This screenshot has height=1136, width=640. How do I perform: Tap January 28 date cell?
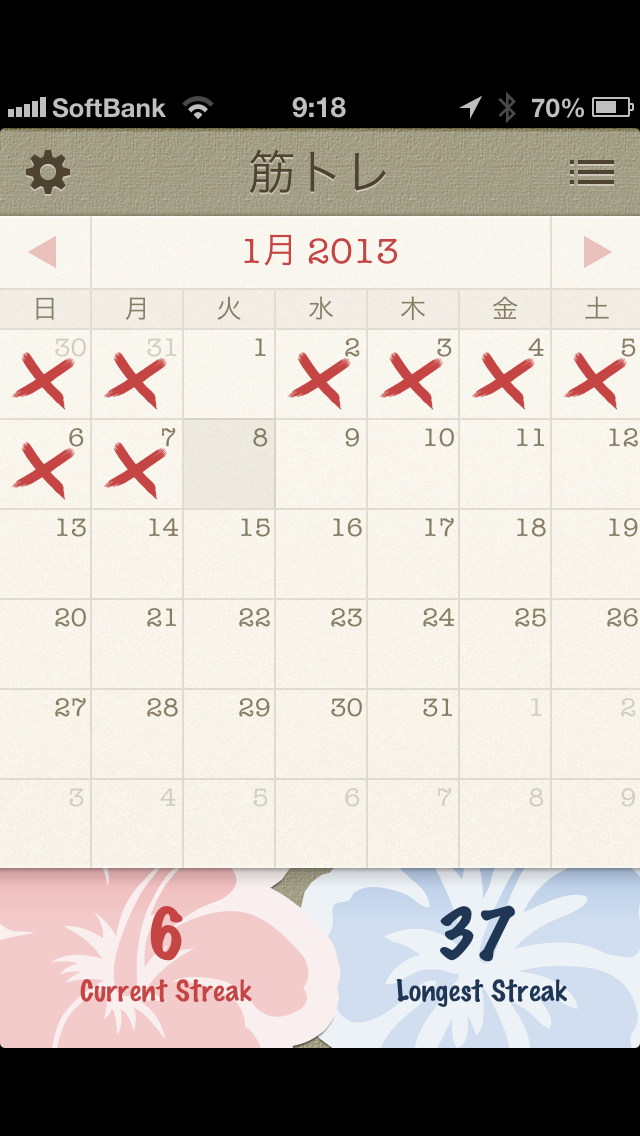[x=137, y=734]
